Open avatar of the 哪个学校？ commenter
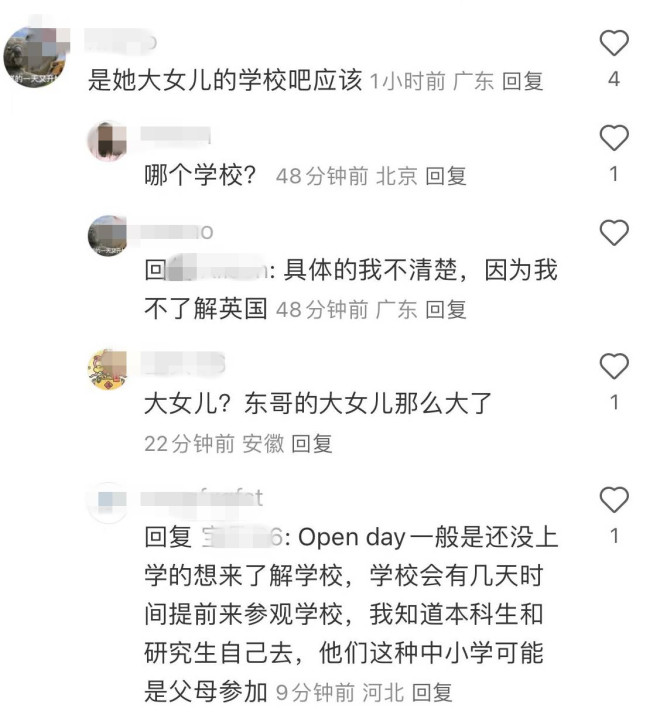This screenshot has height=718, width=660. click(x=108, y=141)
